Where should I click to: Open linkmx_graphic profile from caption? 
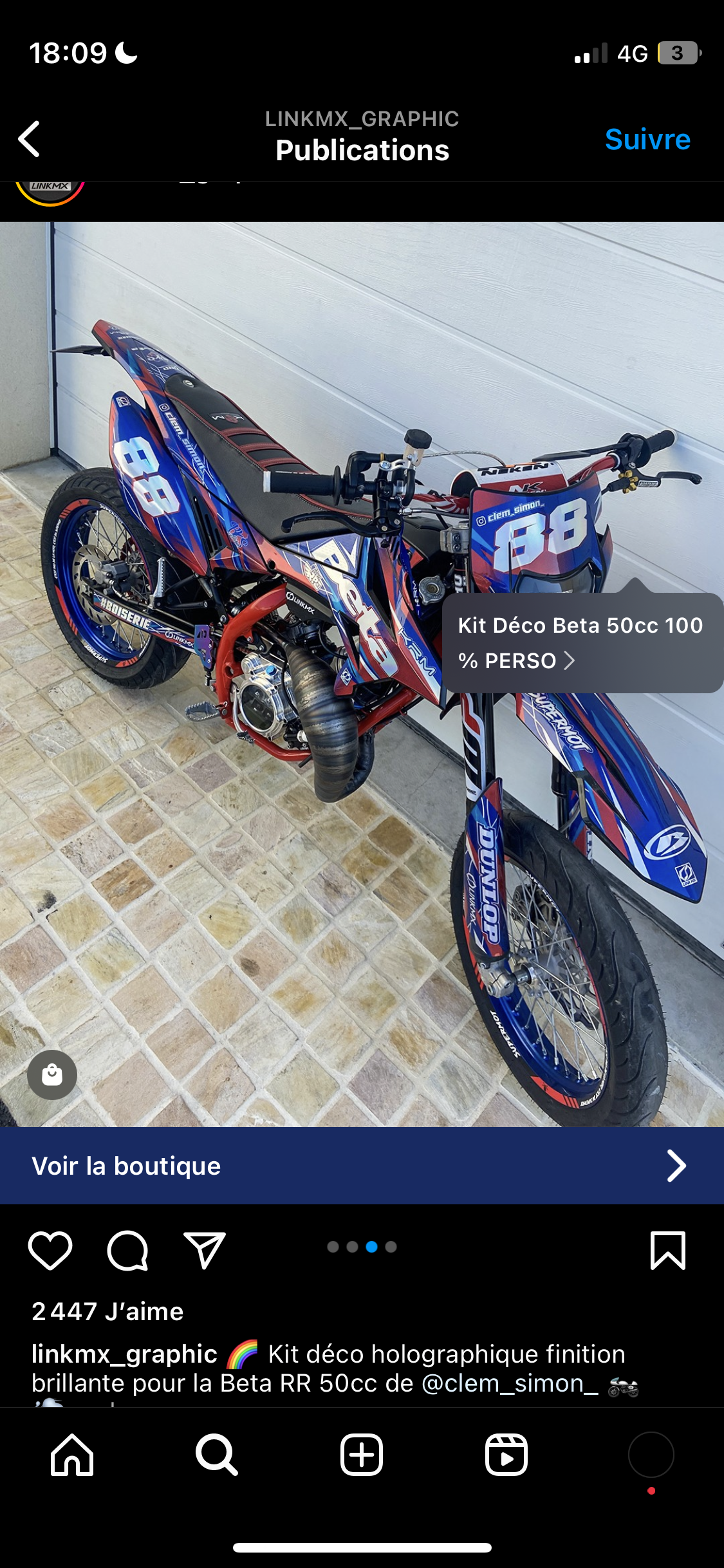[124, 1354]
